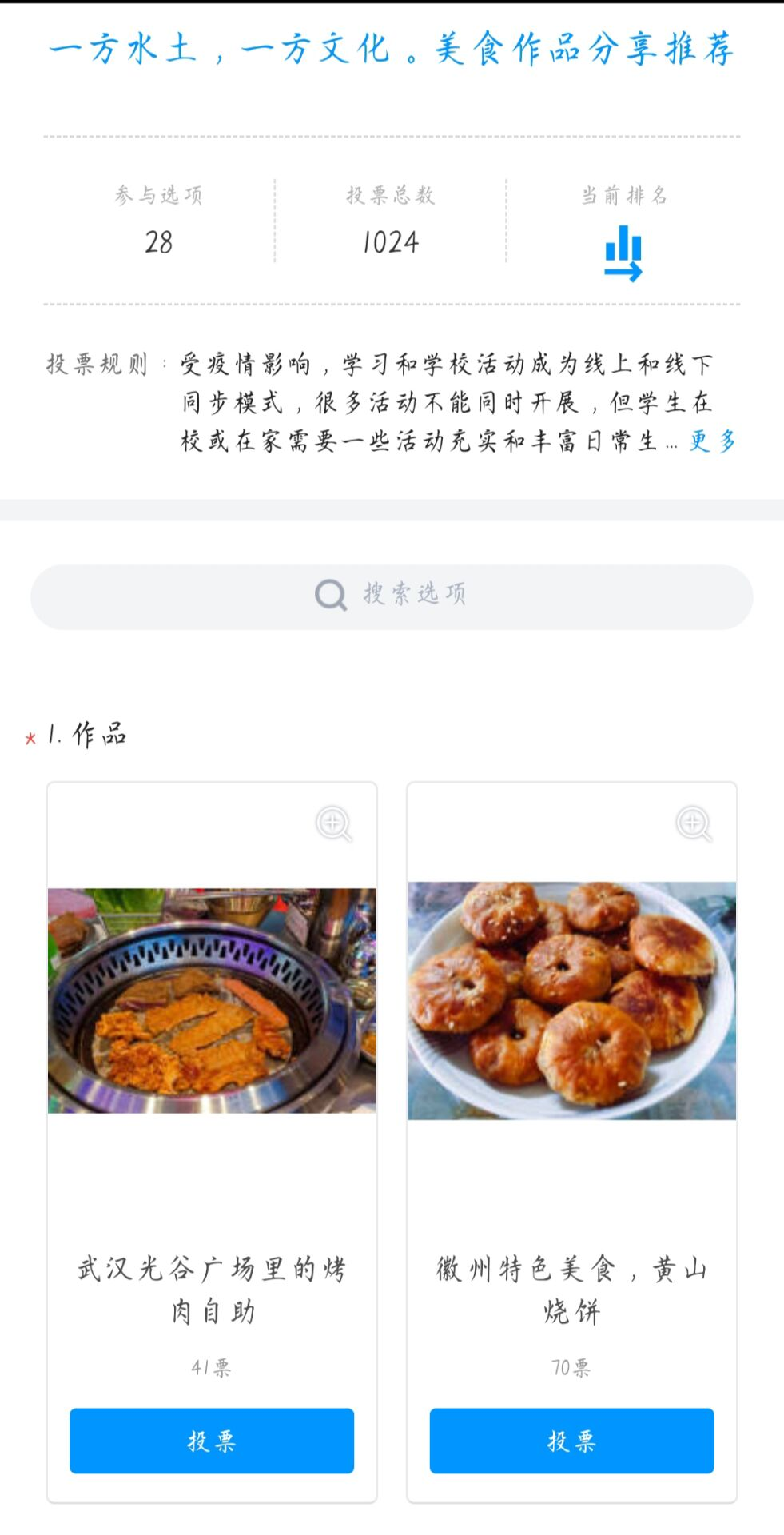Enlarge the 武汉光谷烤肉自助 photo with magnifier

334,823
